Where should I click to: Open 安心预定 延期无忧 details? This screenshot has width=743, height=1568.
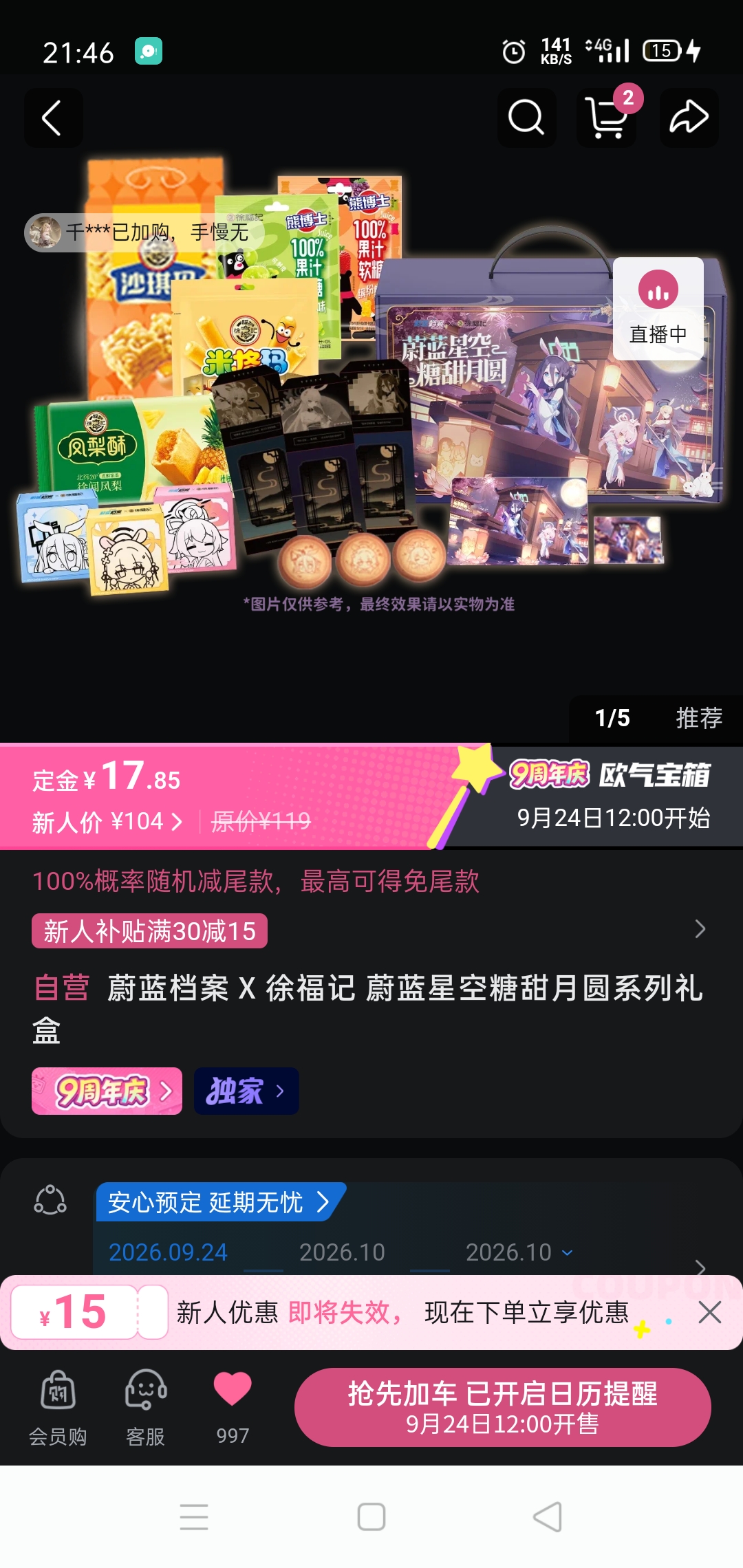[x=219, y=1202]
